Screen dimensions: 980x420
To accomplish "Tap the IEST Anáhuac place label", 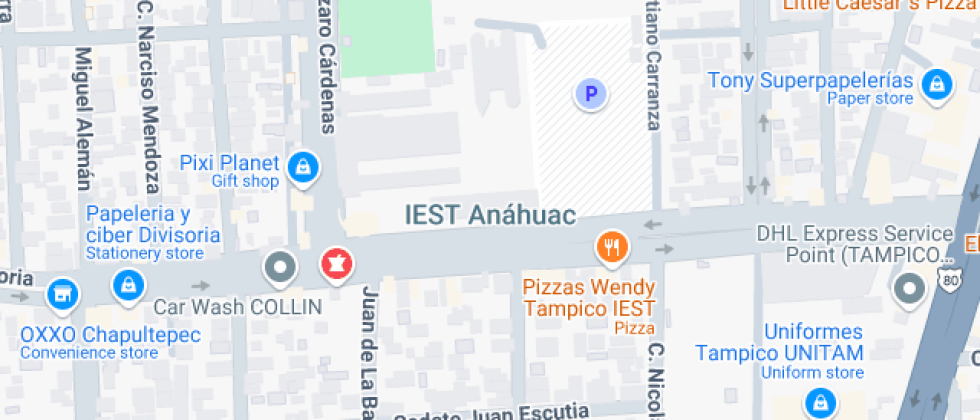I will pos(490,215).
